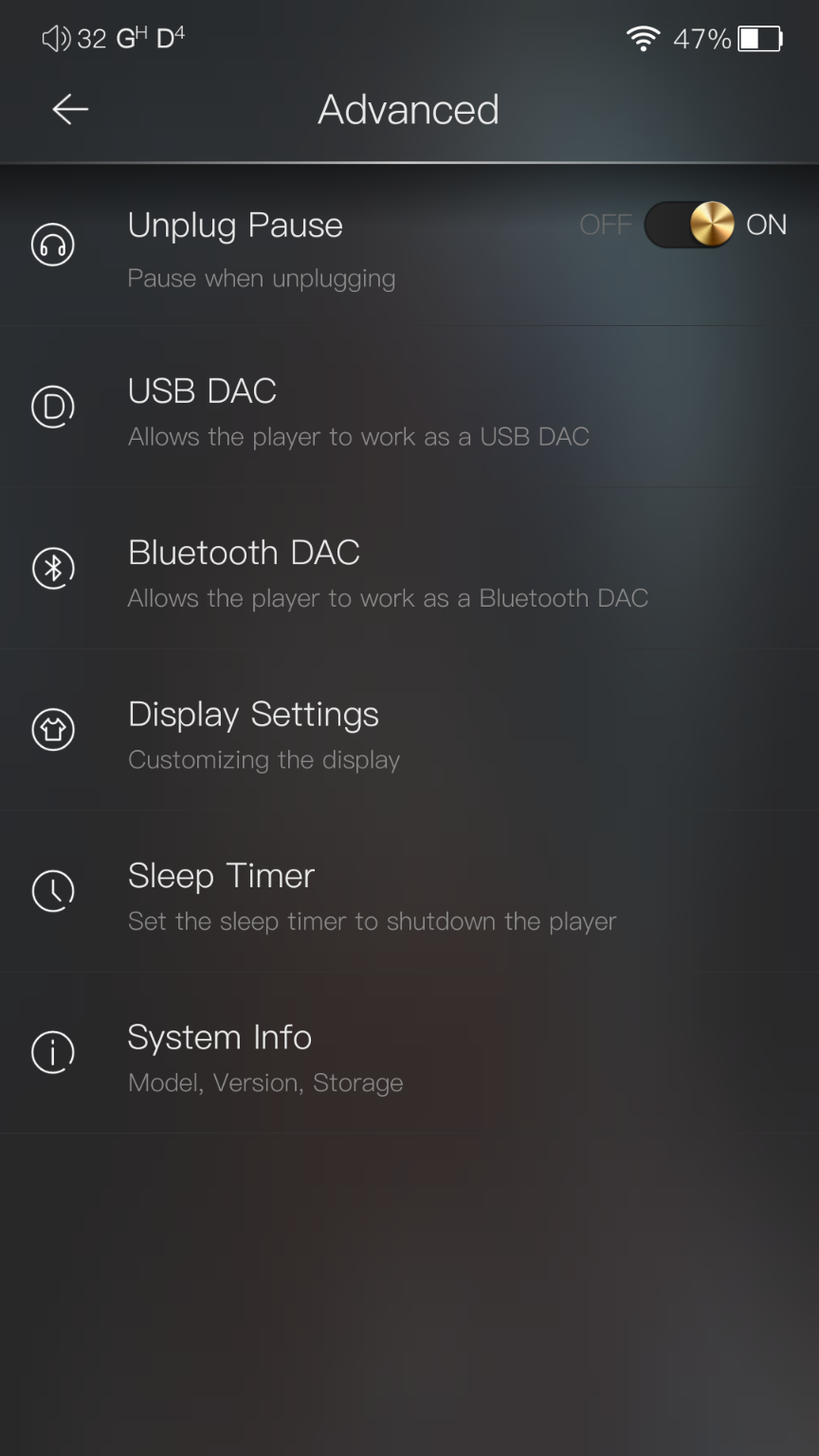Set up the Sleep Timer
819x1456 pixels.
[x=372, y=895]
